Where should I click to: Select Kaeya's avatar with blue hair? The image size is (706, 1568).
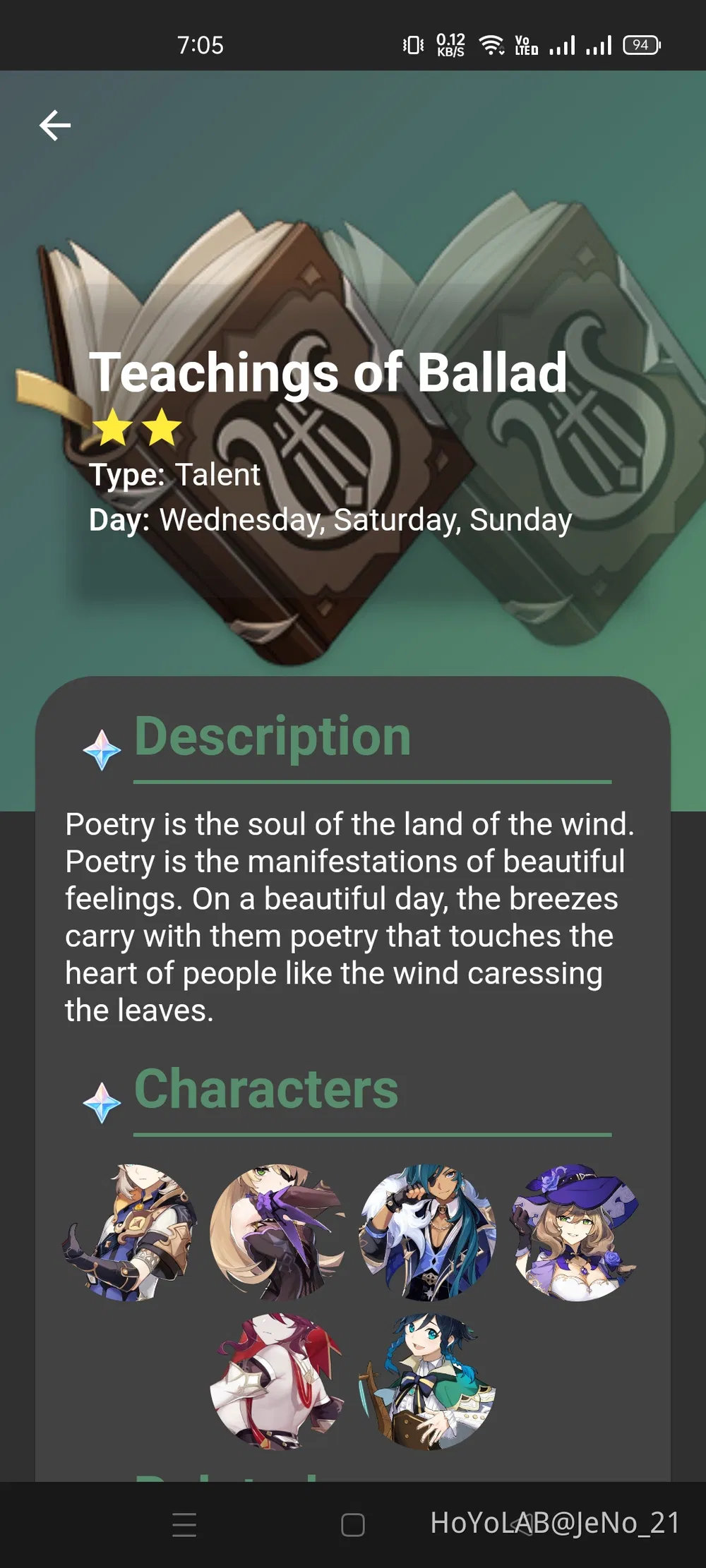428,1232
